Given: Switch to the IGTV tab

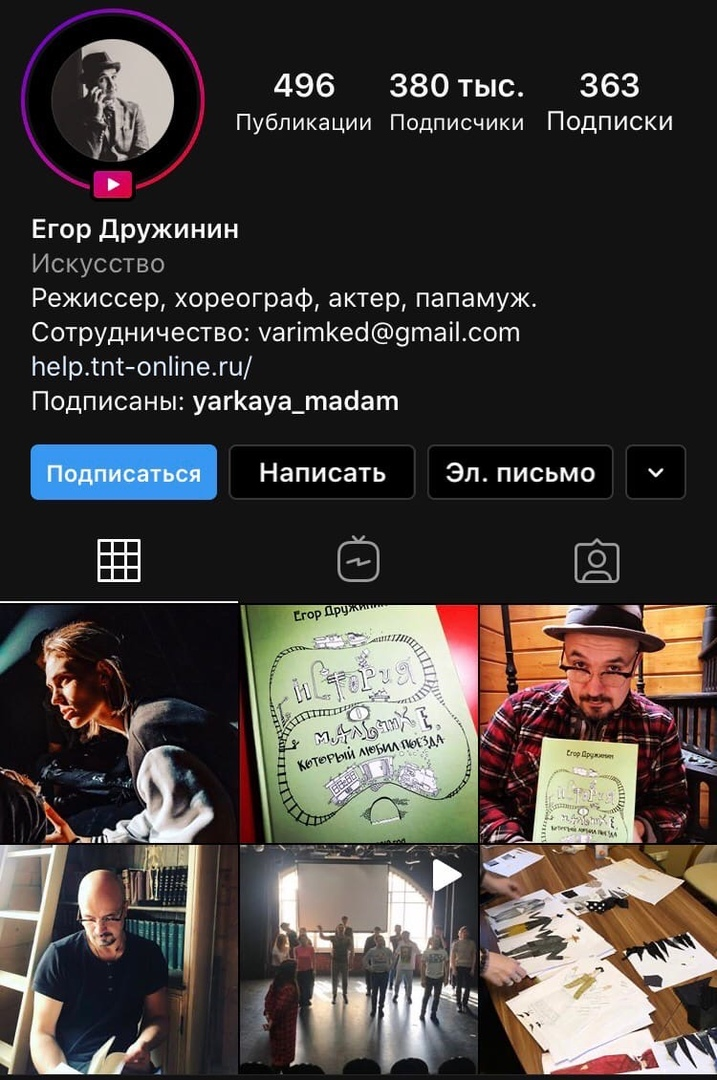Looking at the screenshot, I should click(x=358, y=561).
